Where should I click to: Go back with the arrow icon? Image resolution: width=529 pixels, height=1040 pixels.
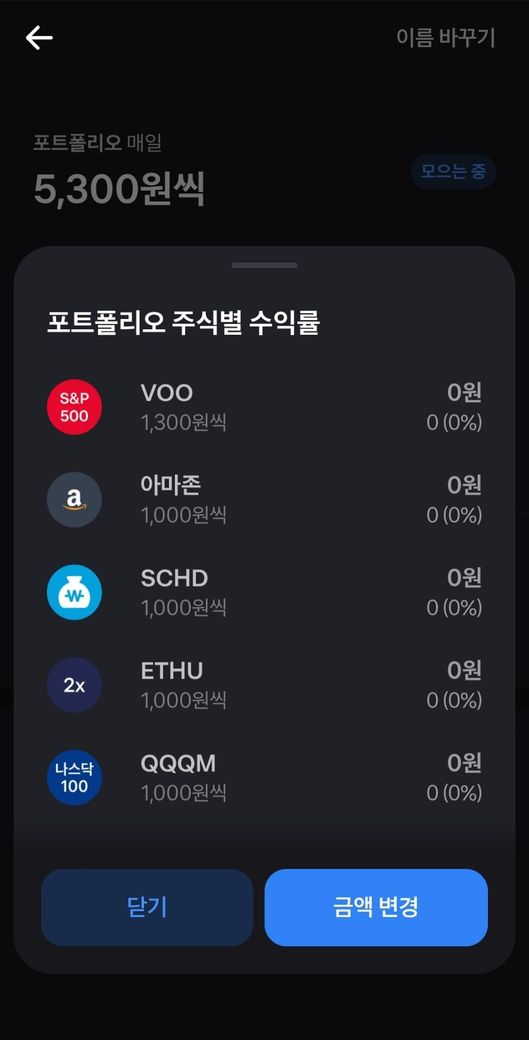pyautogui.click(x=39, y=38)
